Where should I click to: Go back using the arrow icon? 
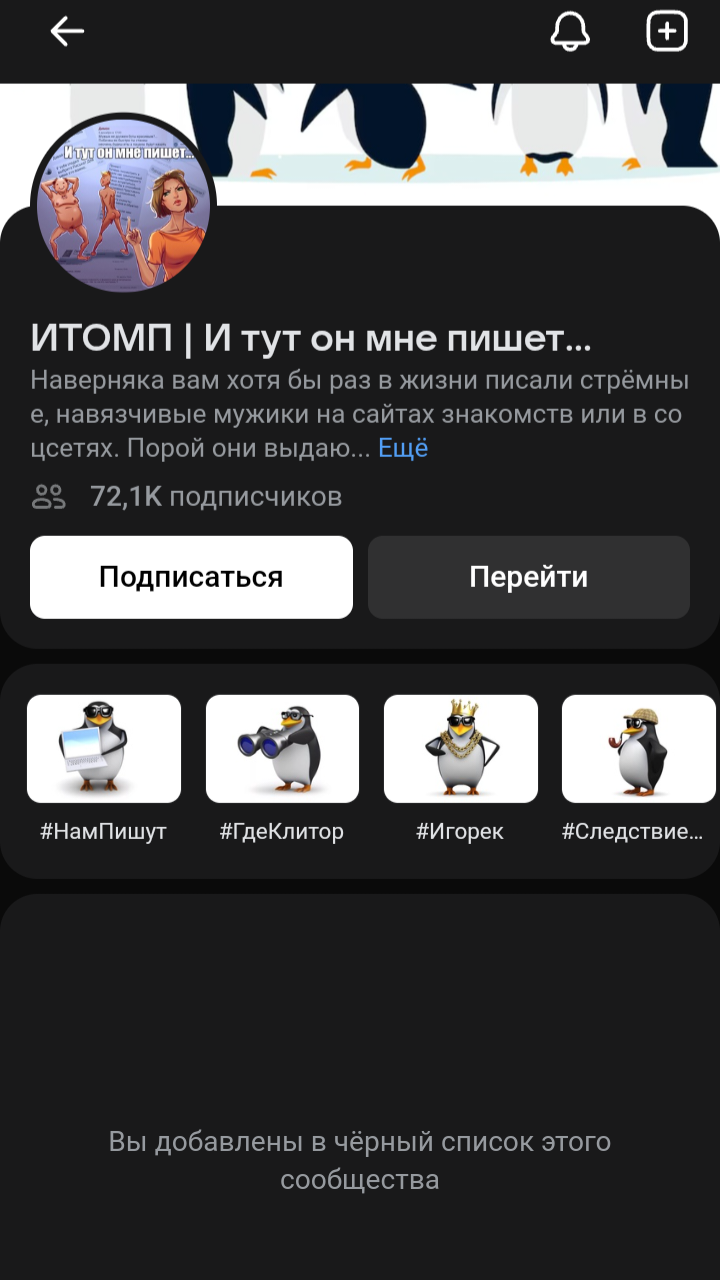(67, 32)
